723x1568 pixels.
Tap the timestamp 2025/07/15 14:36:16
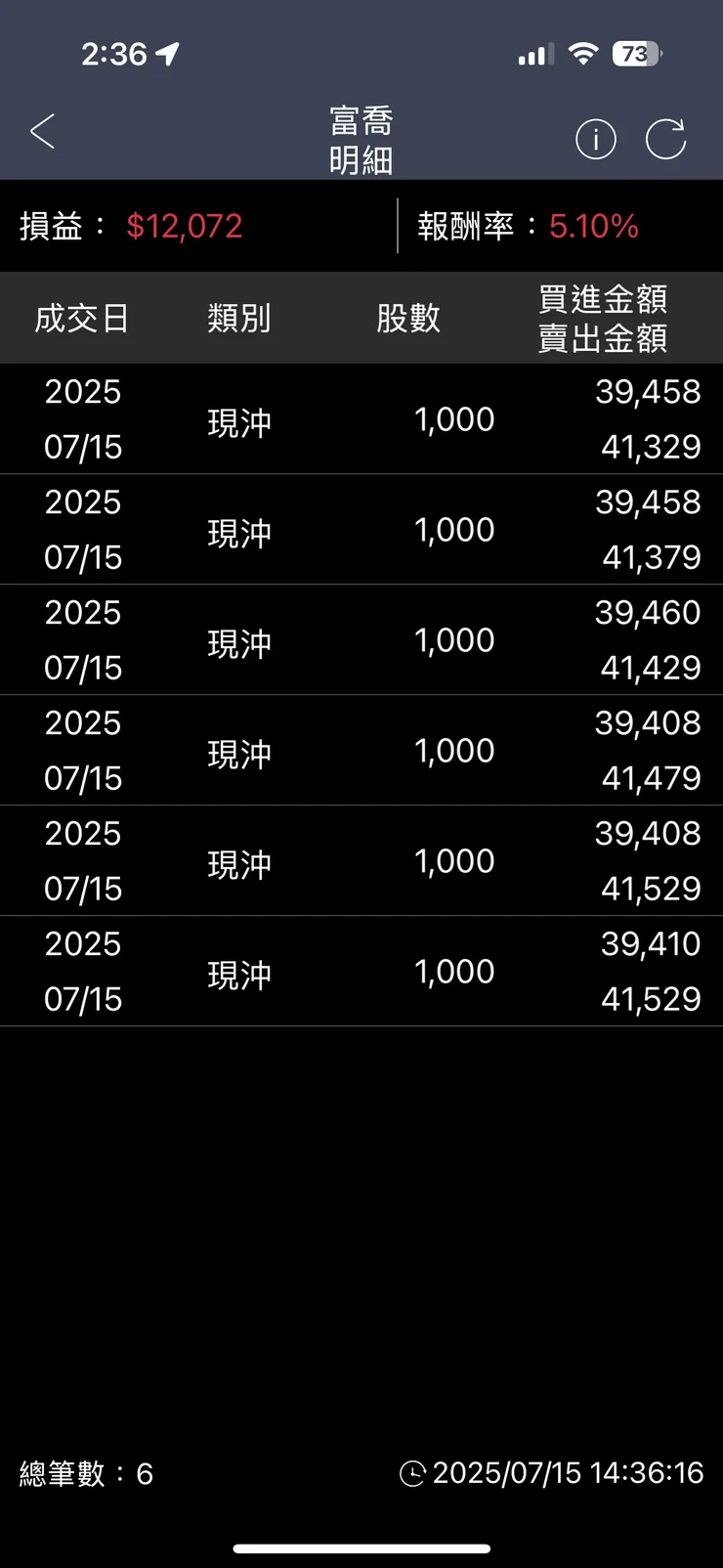click(572, 1473)
